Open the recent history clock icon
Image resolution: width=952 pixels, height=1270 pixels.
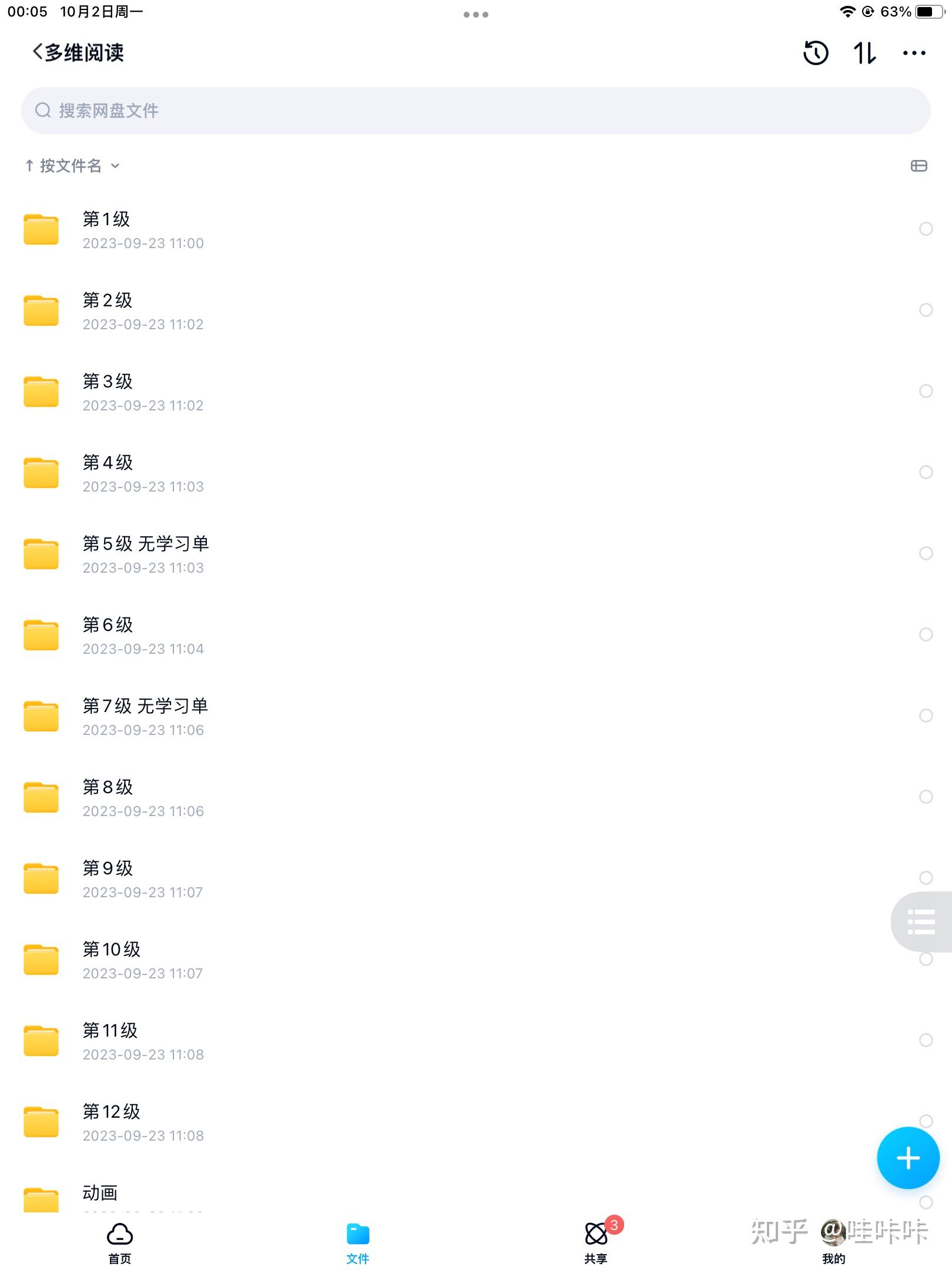point(816,53)
